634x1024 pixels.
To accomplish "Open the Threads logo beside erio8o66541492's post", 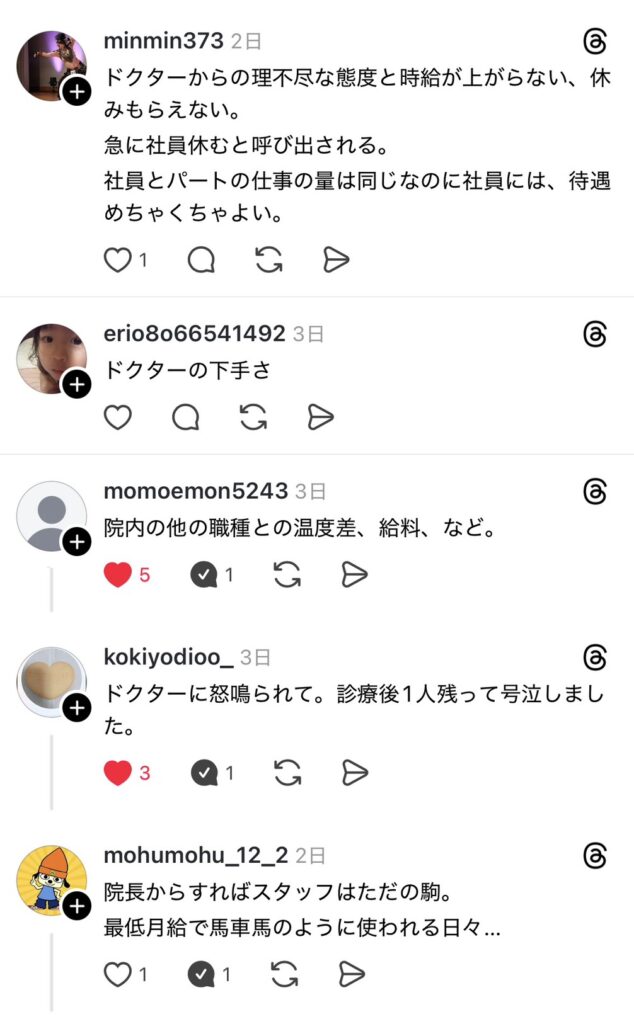I will click(x=595, y=334).
